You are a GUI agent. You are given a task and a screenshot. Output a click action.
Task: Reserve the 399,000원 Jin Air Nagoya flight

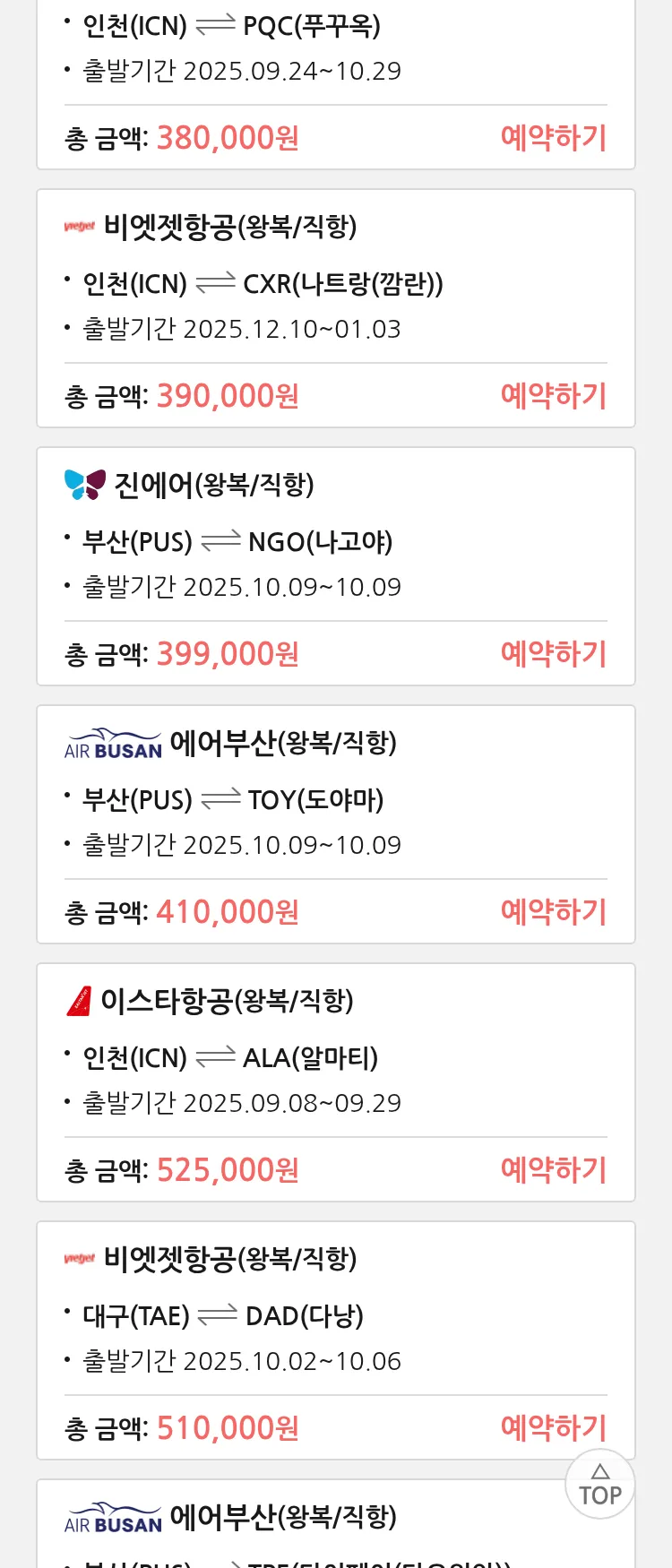553,654
